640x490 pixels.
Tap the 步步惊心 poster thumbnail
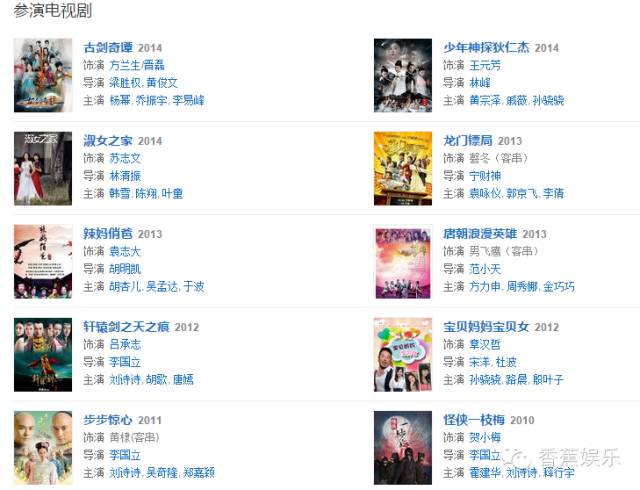tap(42, 448)
